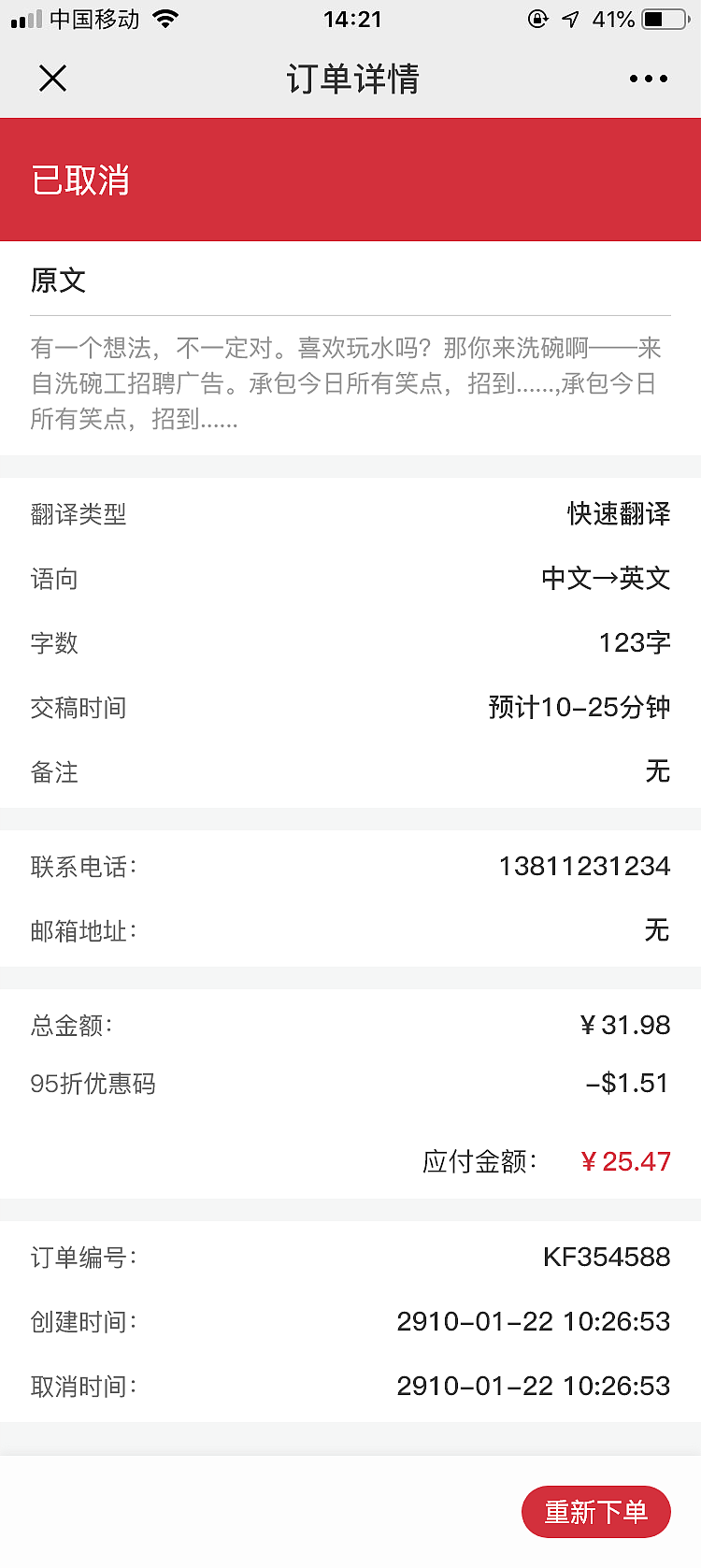Select the order number KF354588

click(606, 1257)
